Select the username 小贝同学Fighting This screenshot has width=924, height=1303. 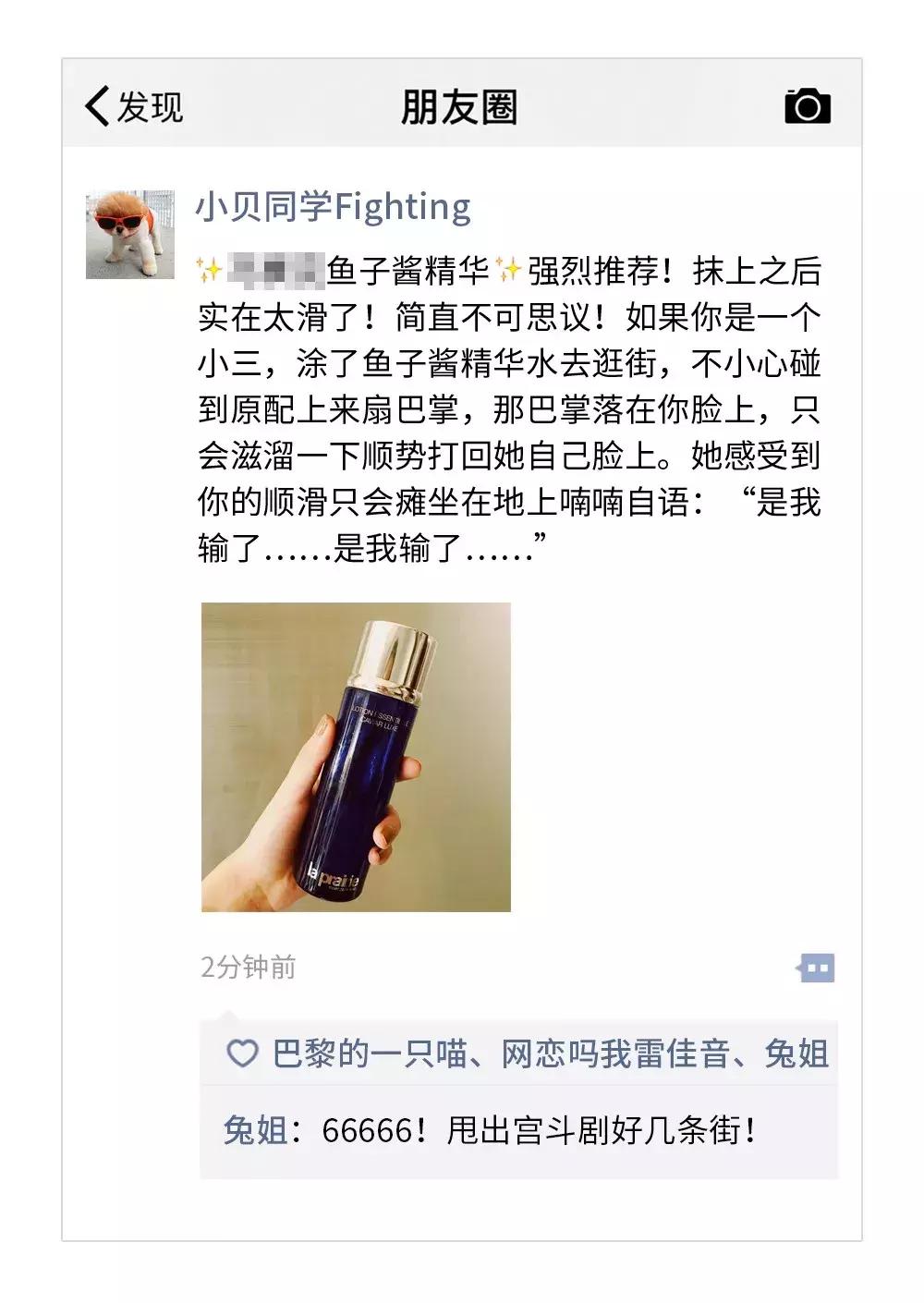tap(335, 205)
